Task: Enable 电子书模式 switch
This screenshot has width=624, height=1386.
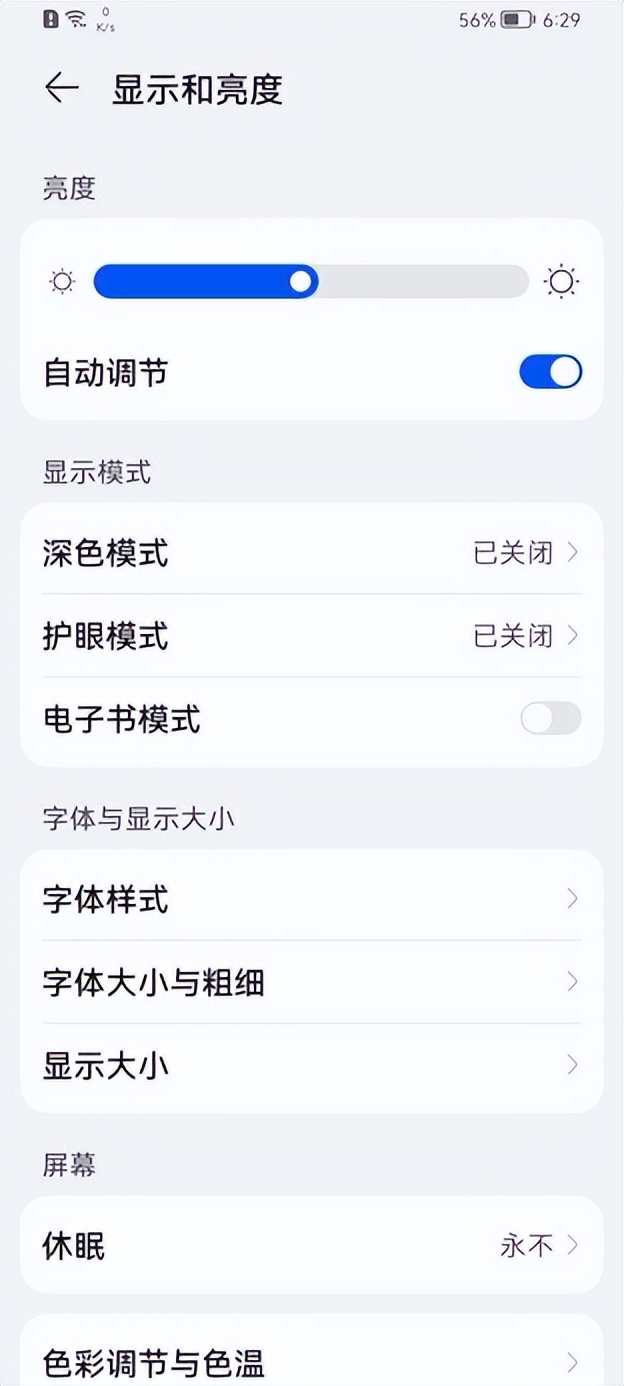Action: pos(550,718)
